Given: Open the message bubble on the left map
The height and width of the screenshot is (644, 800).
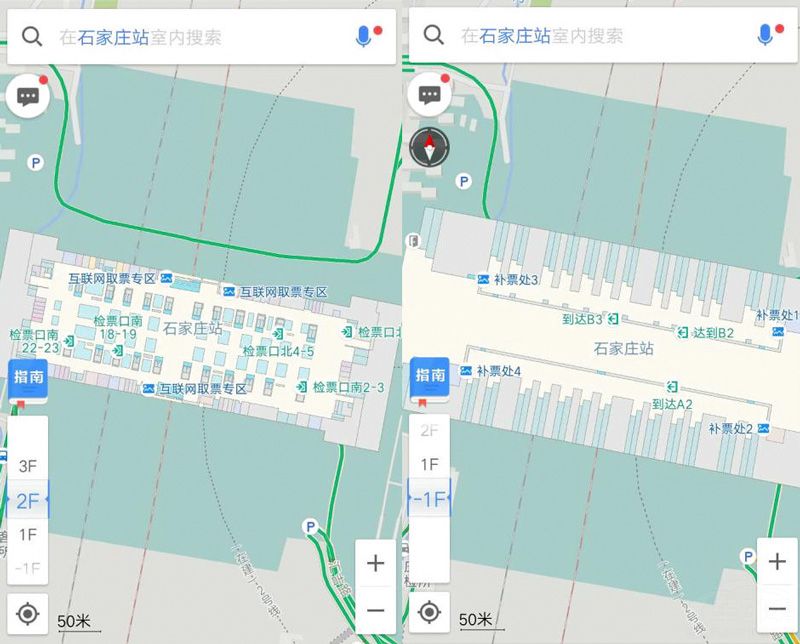Looking at the screenshot, I should [27, 97].
